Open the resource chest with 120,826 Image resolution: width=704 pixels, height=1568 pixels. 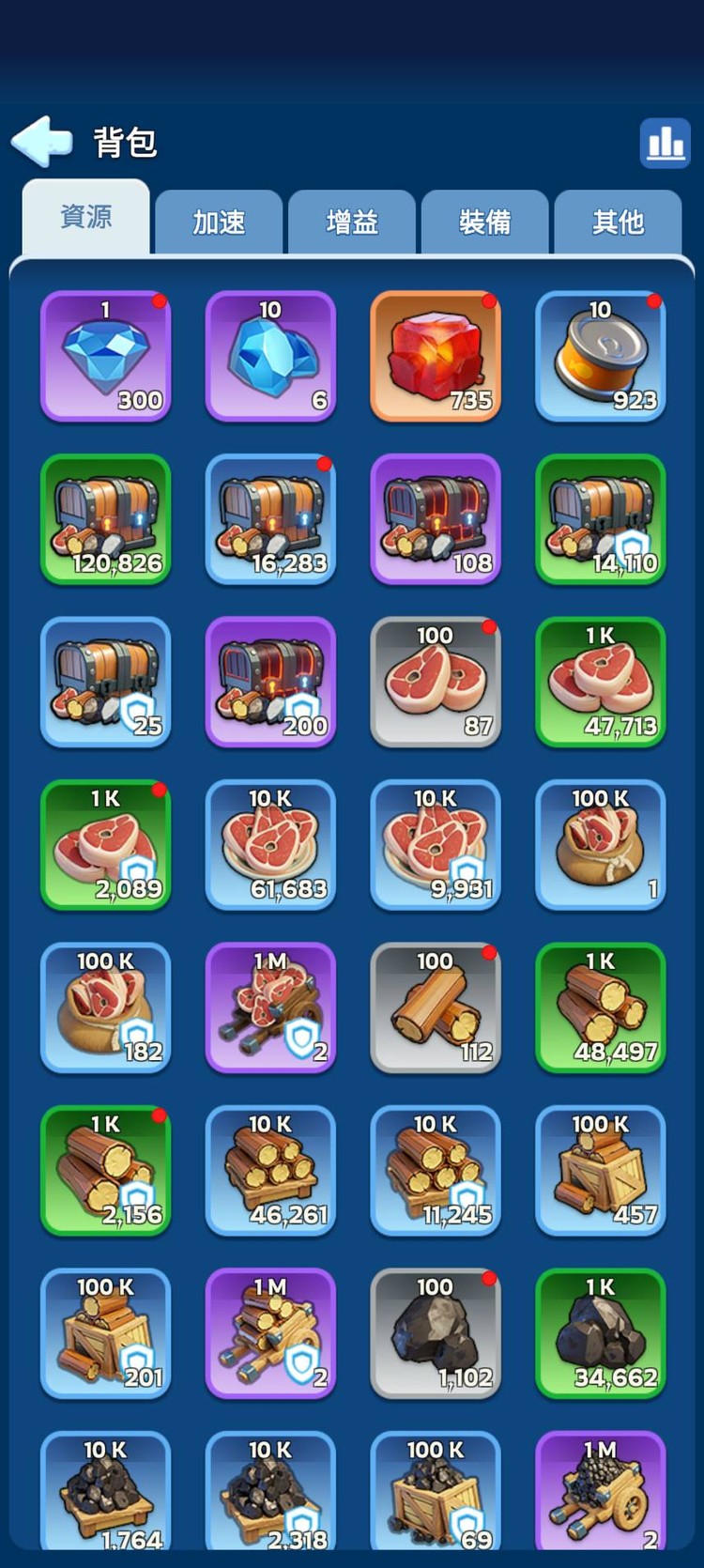click(106, 519)
